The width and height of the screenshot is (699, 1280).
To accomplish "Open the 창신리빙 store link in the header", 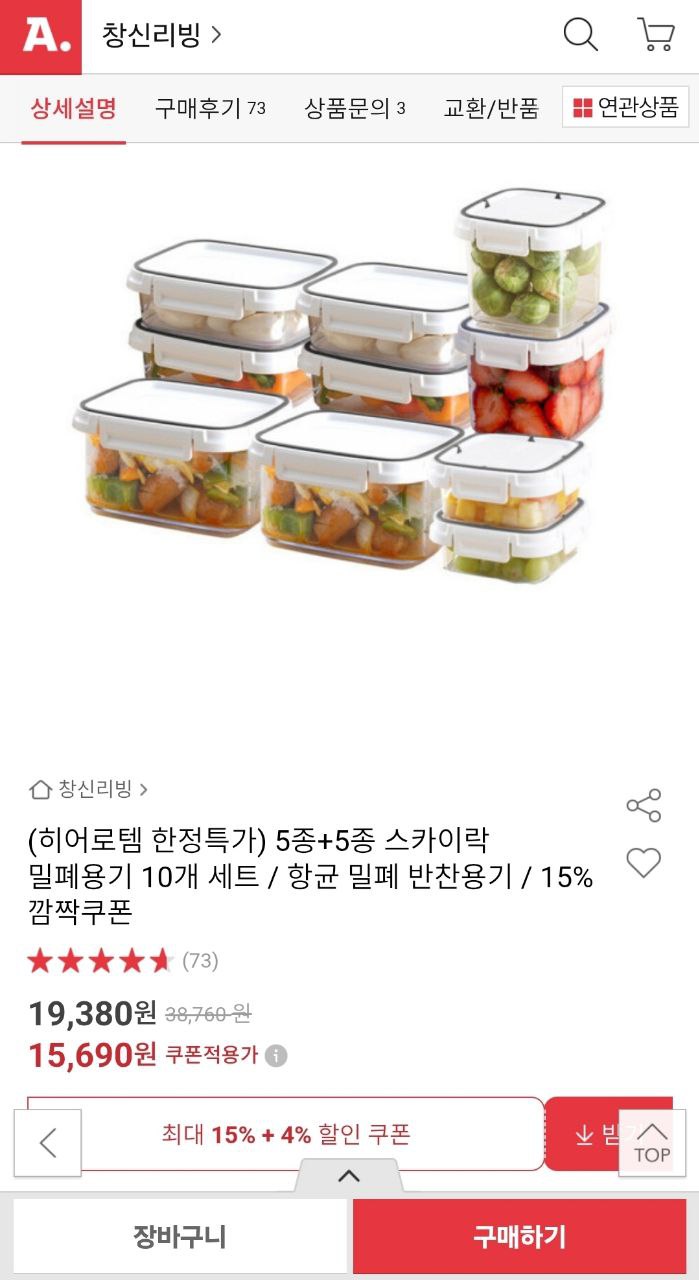I will pos(161,36).
